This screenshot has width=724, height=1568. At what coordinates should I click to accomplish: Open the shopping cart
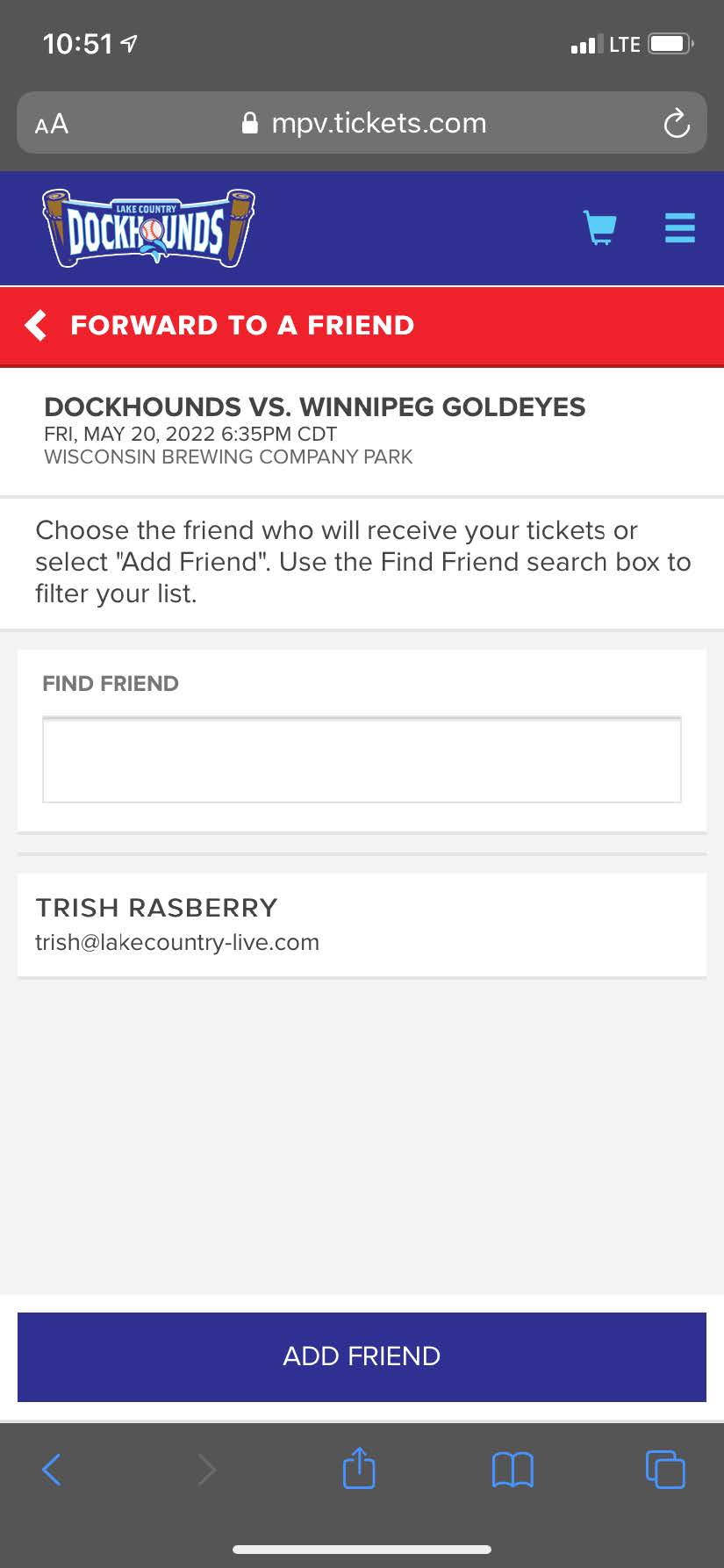point(600,227)
